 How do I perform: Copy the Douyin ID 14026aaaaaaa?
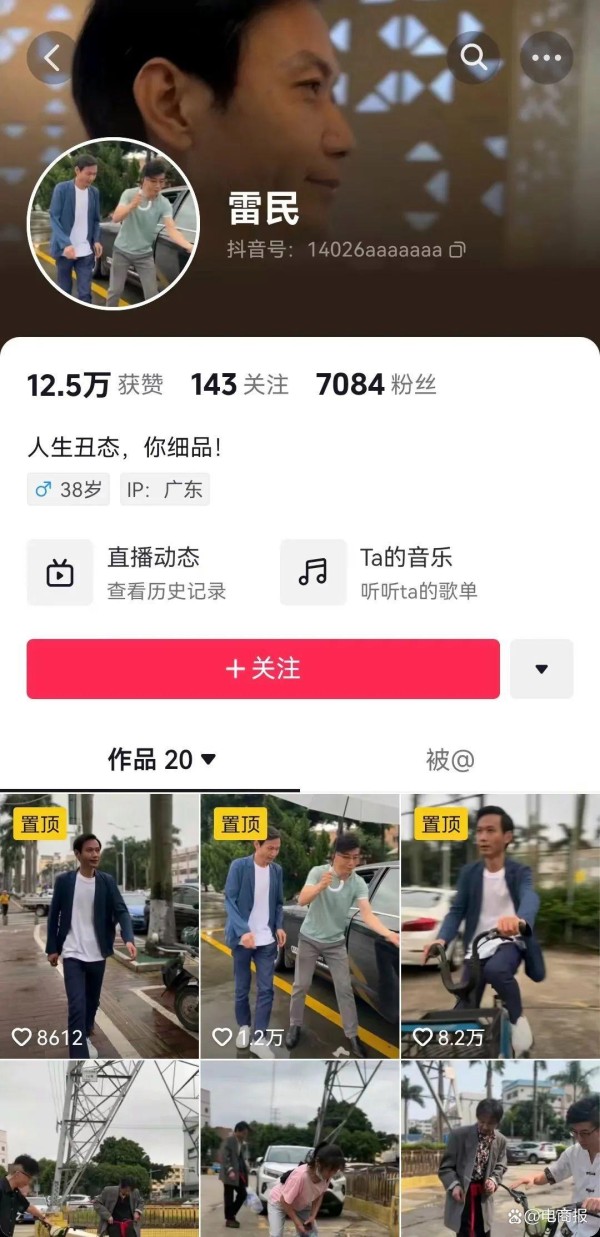point(457,250)
